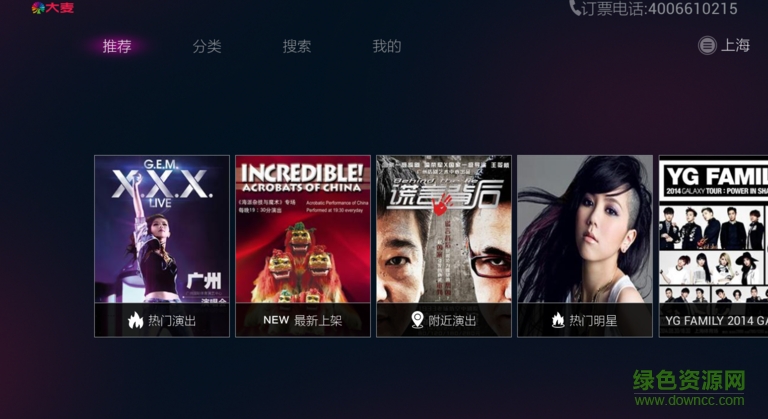View 附近演出 card

444,246
